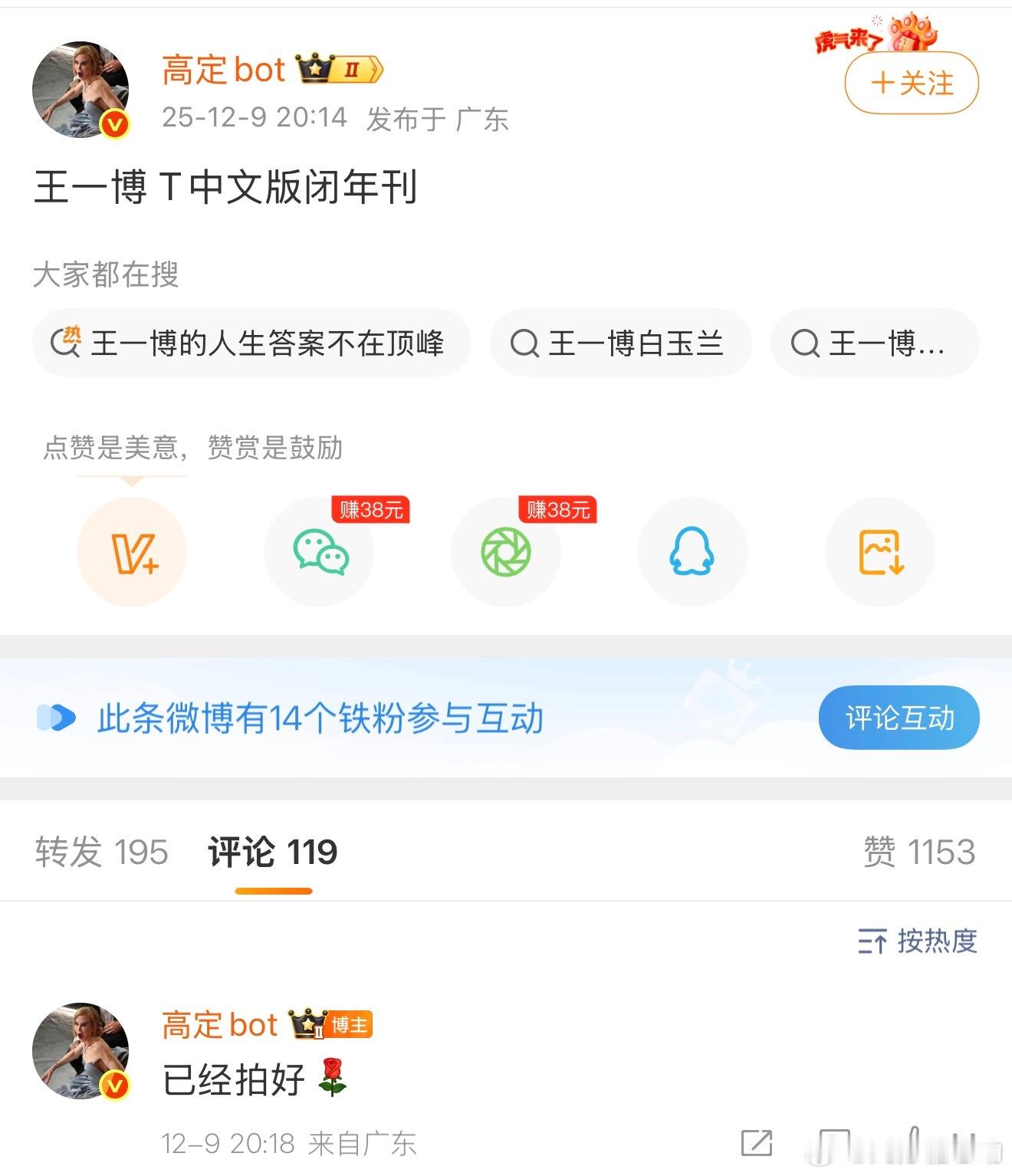Expand truncated search suggestion 王一博...
The height and width of the screenshot is (1176, 1012).
pos(874,343)
